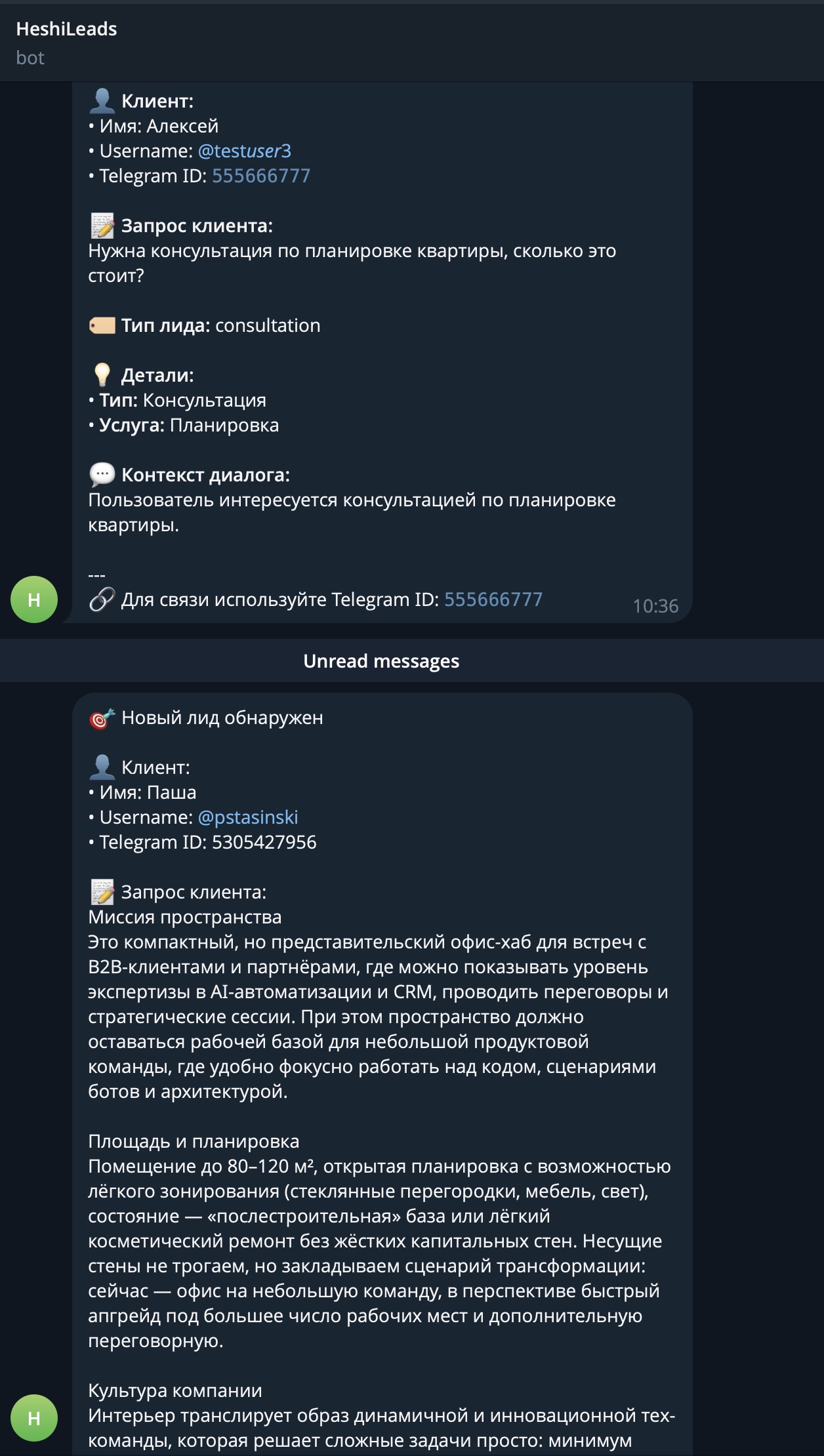The height and width of the screenshot is (1456, 824).
Task: Open the @pstasinski username link
Action: click(x=248, y=817)
